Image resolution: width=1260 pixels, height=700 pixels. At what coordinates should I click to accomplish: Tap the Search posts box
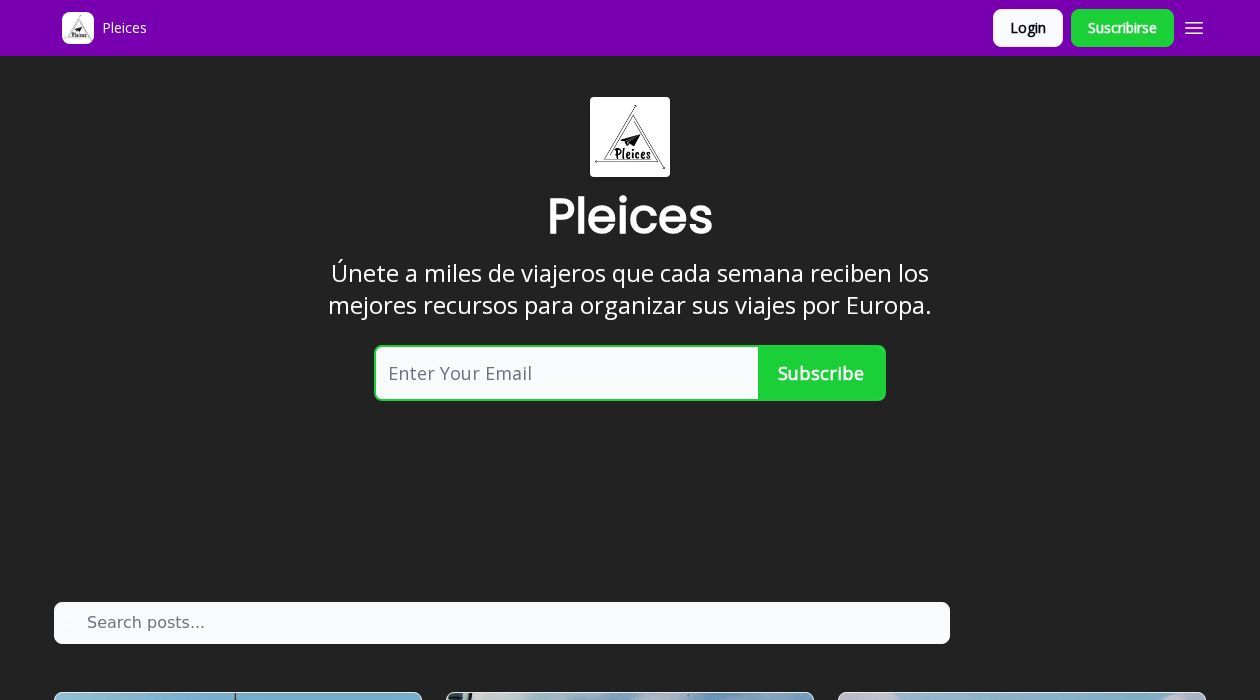502,623
